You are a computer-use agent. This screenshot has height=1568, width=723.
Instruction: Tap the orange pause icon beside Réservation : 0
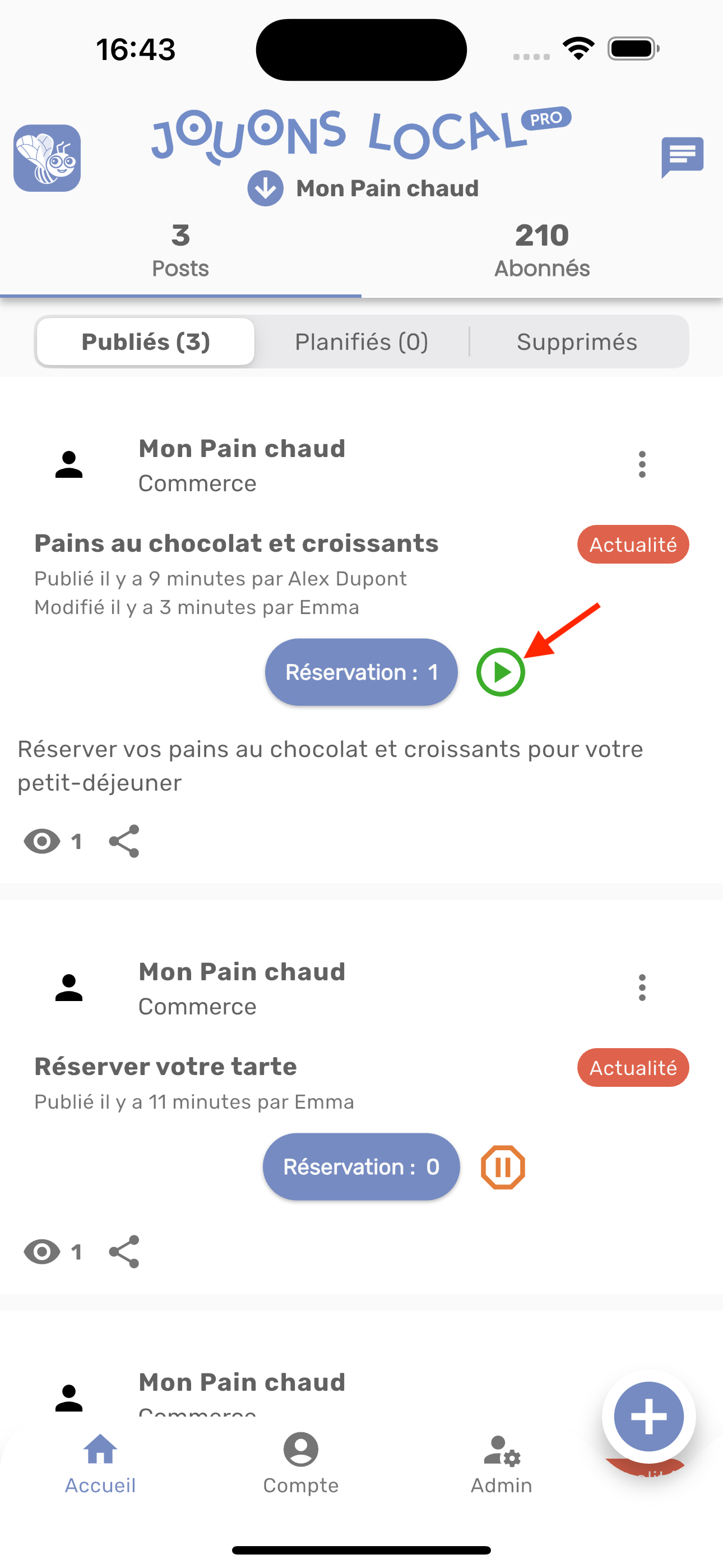[x=503, y=1167]
